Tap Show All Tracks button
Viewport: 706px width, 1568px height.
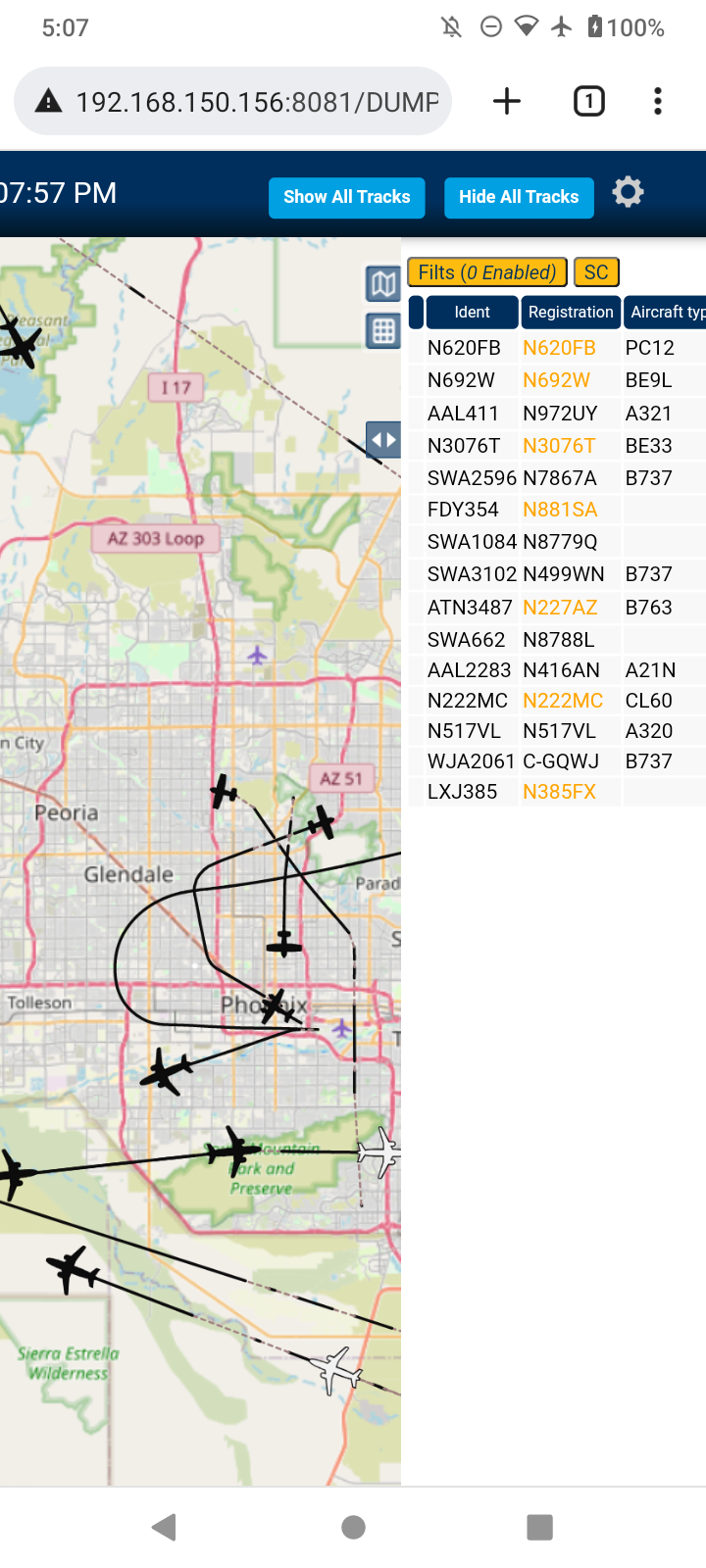click(347, 197)
